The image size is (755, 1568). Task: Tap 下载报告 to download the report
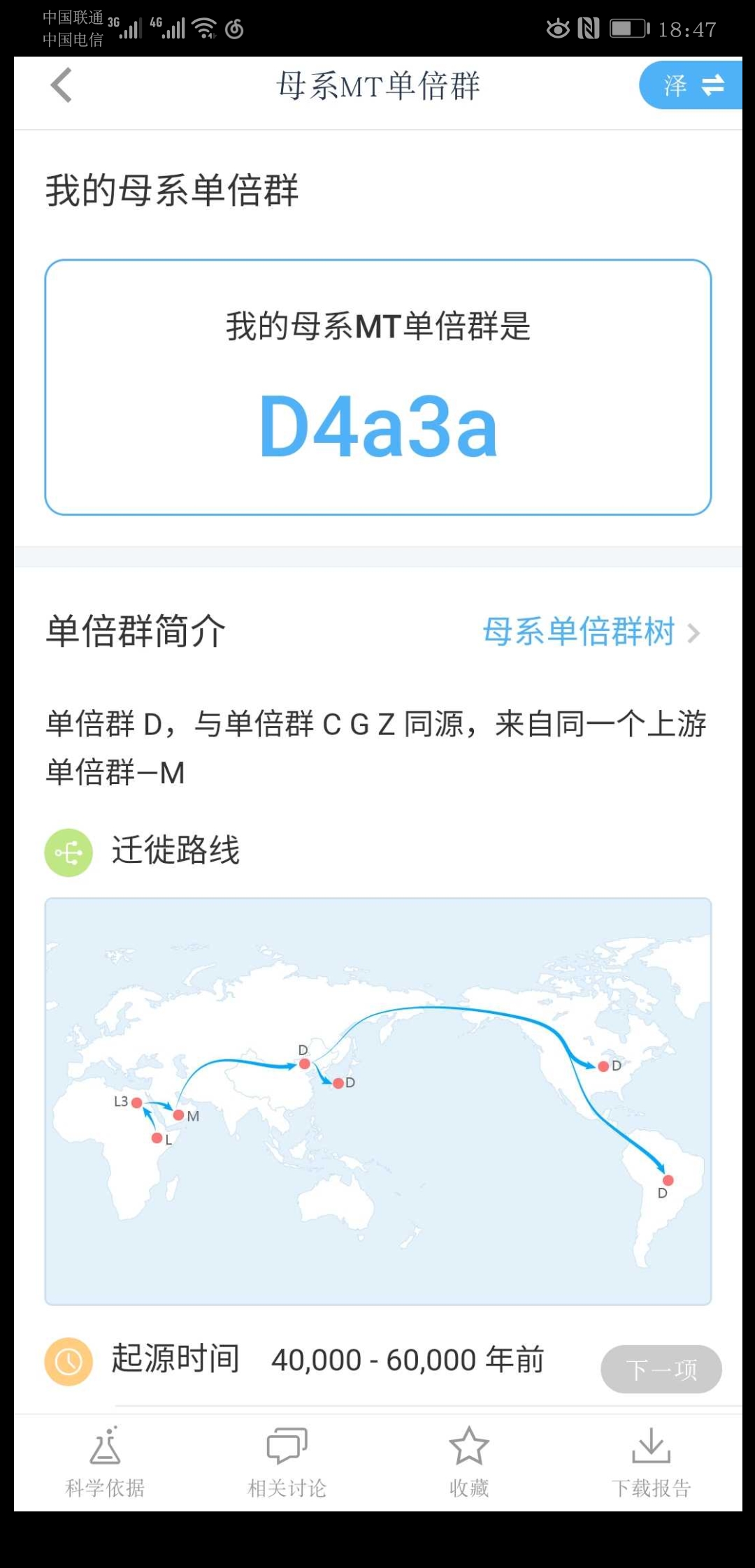click(x=652, y=1462)
